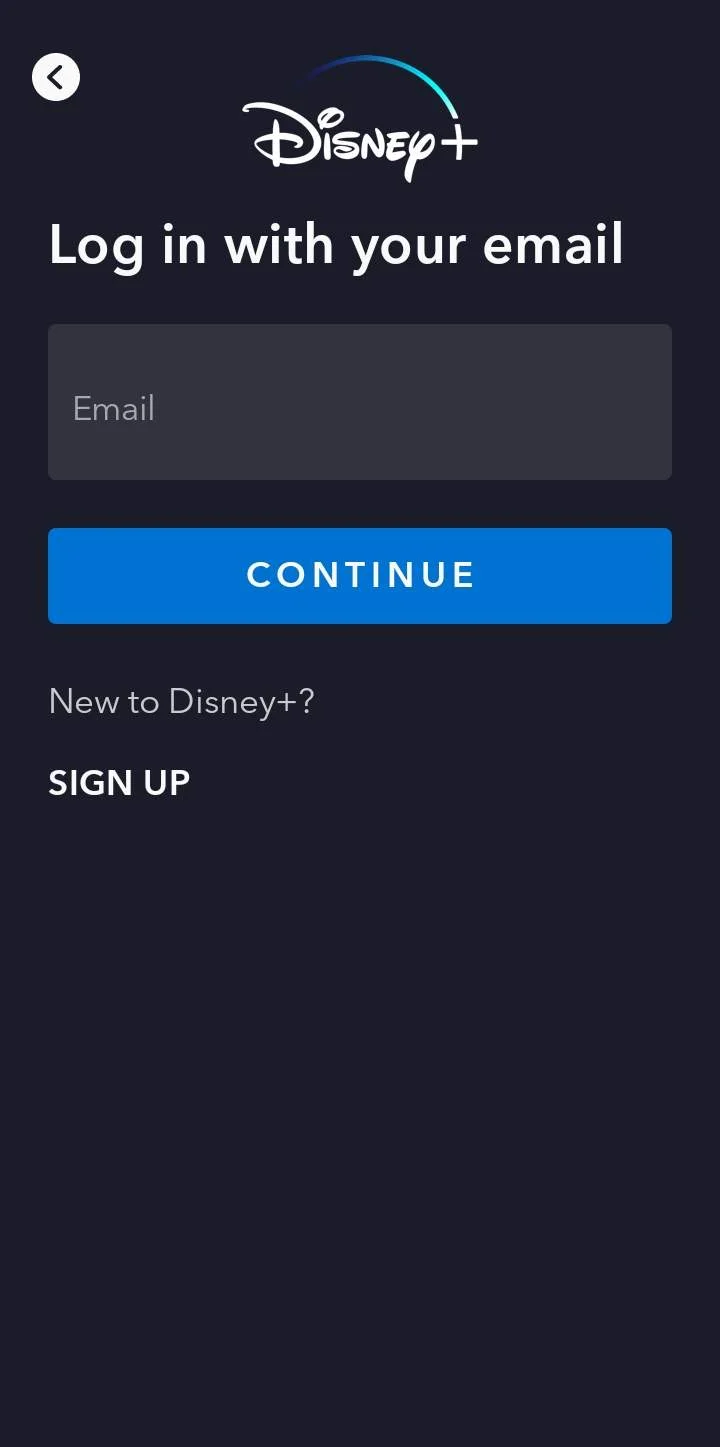Go back using the arrow icon

click(56, 77)
